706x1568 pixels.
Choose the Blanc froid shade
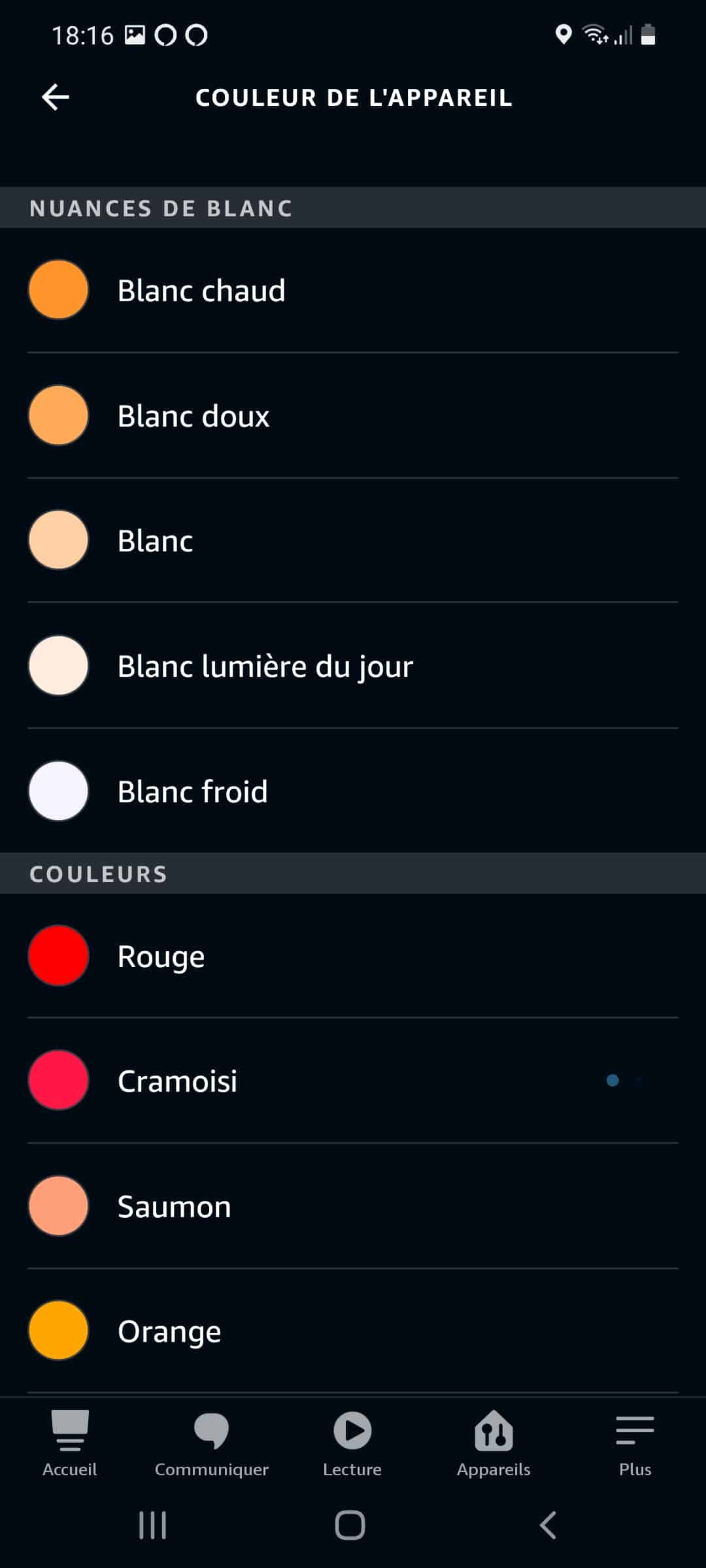pyautogui.click(x=353, y=791)
